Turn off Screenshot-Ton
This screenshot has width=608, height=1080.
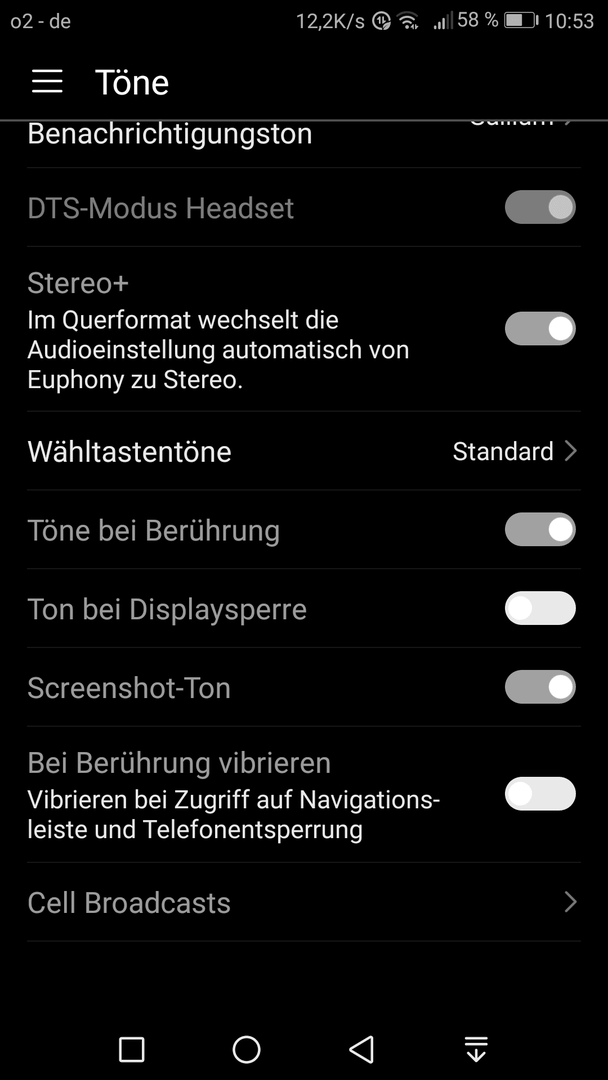540,687
